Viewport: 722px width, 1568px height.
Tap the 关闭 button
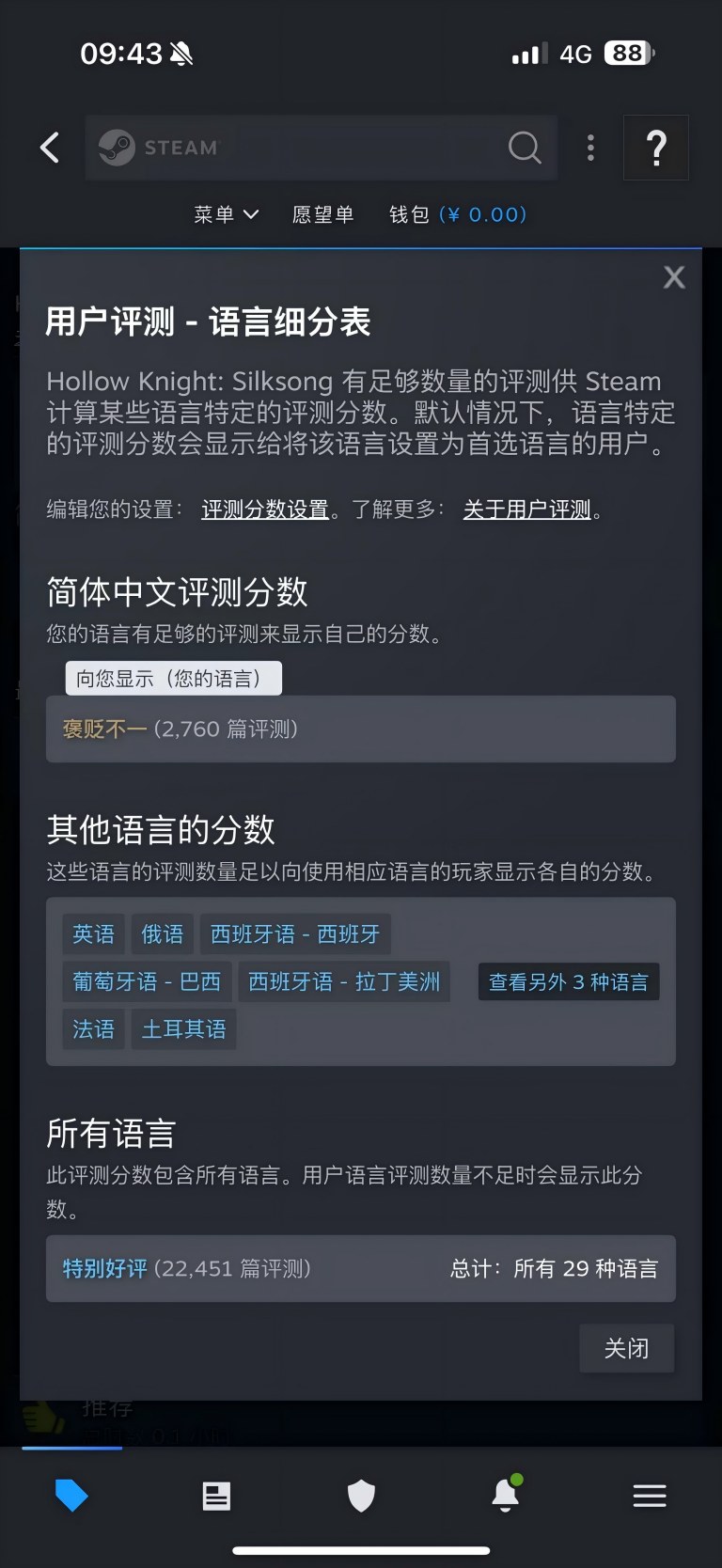pos(626,1348)
